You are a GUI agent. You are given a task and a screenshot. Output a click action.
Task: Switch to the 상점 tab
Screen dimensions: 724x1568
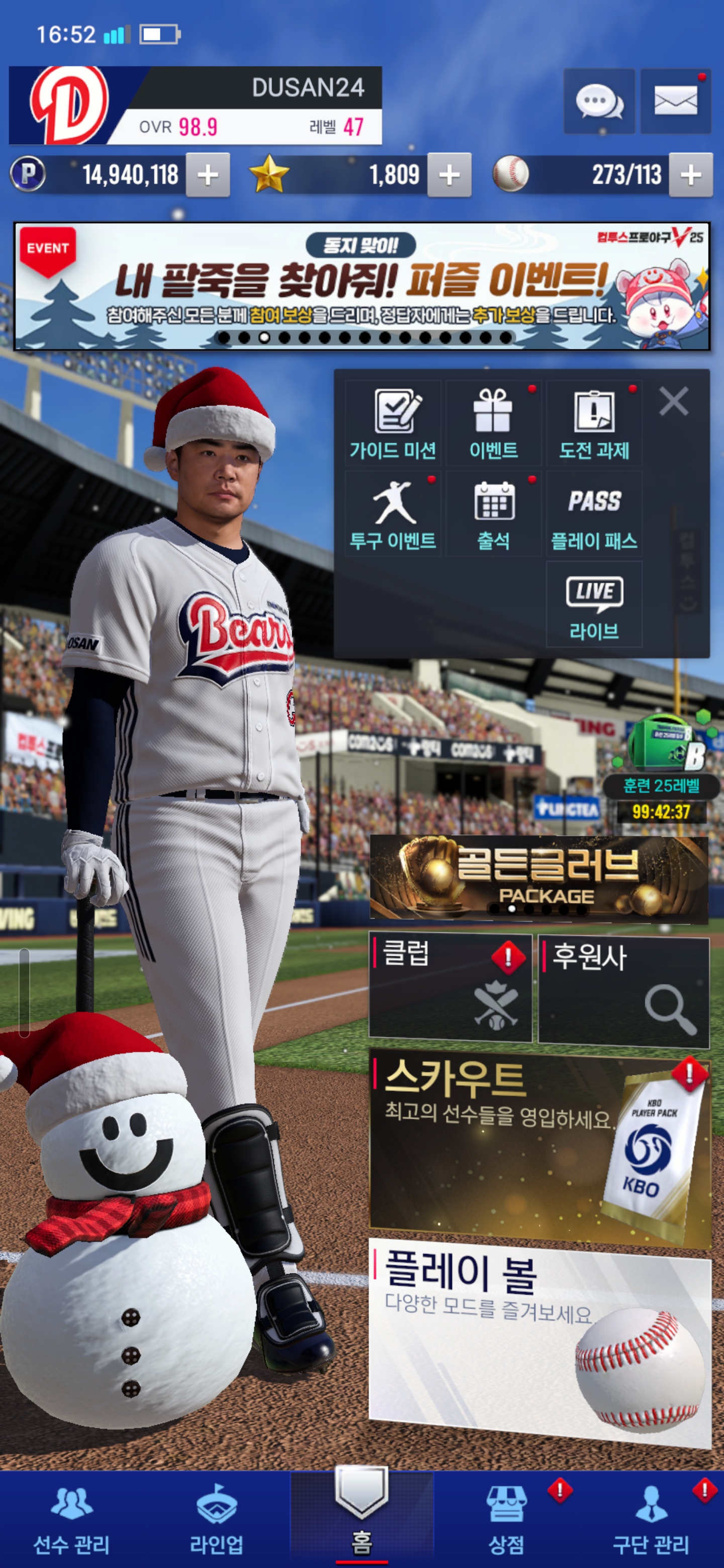[507, 1519]
